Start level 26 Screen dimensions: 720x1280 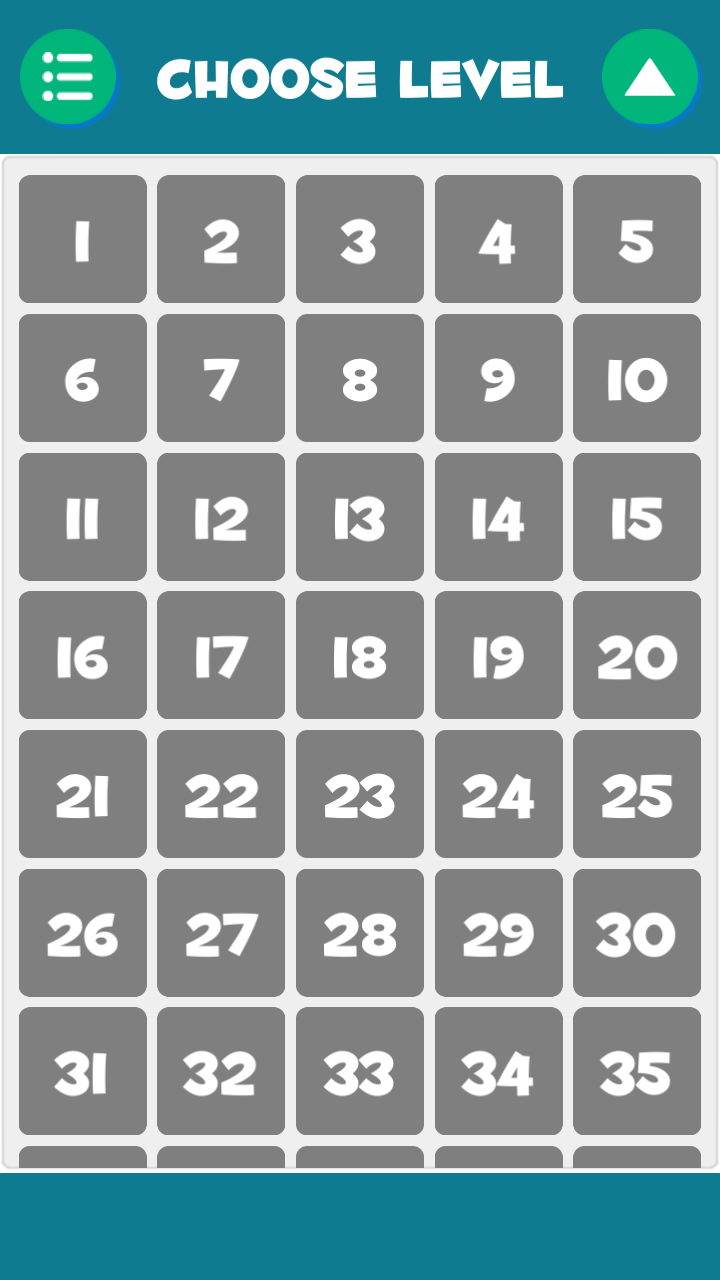(83, 933)
